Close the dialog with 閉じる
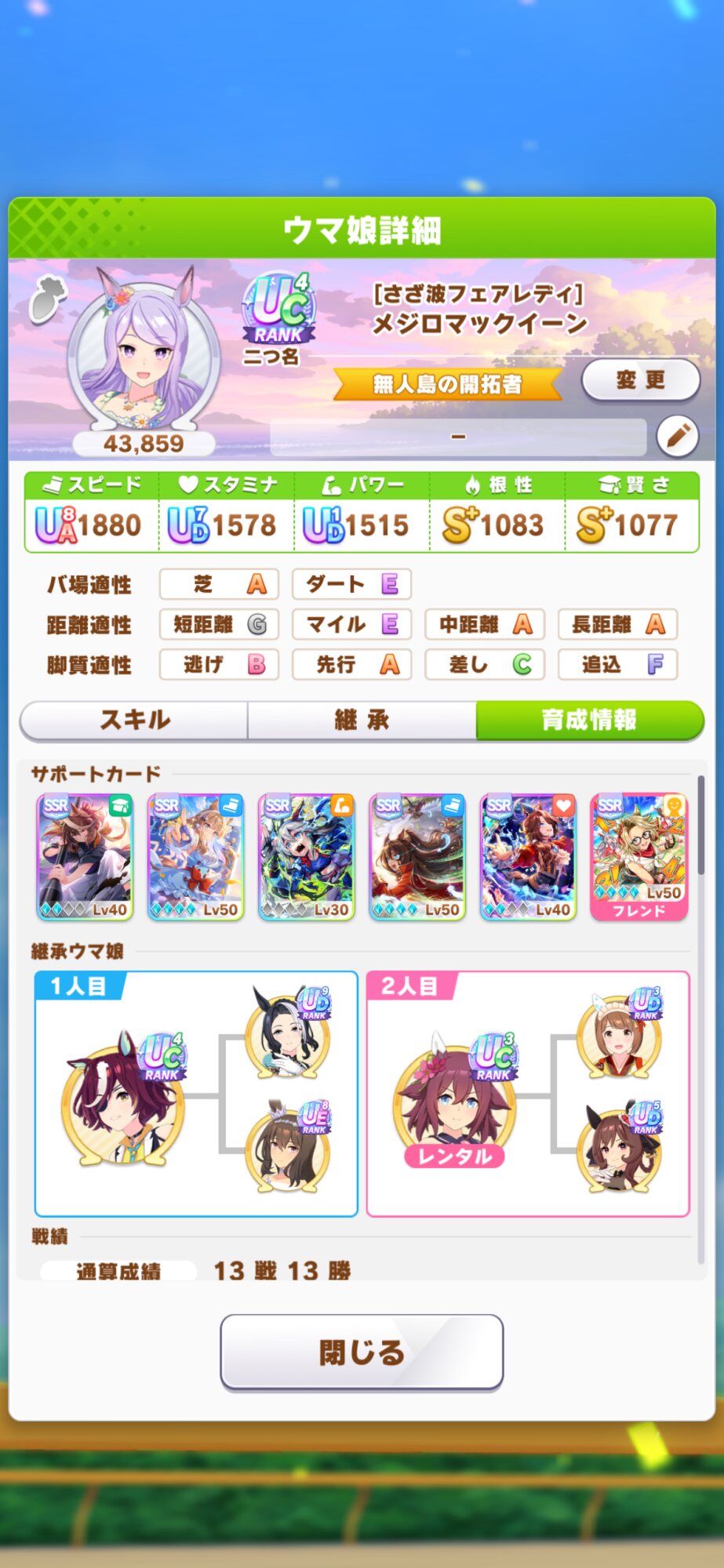This screenshot has height=1568, width=724. click(362, 1352)
